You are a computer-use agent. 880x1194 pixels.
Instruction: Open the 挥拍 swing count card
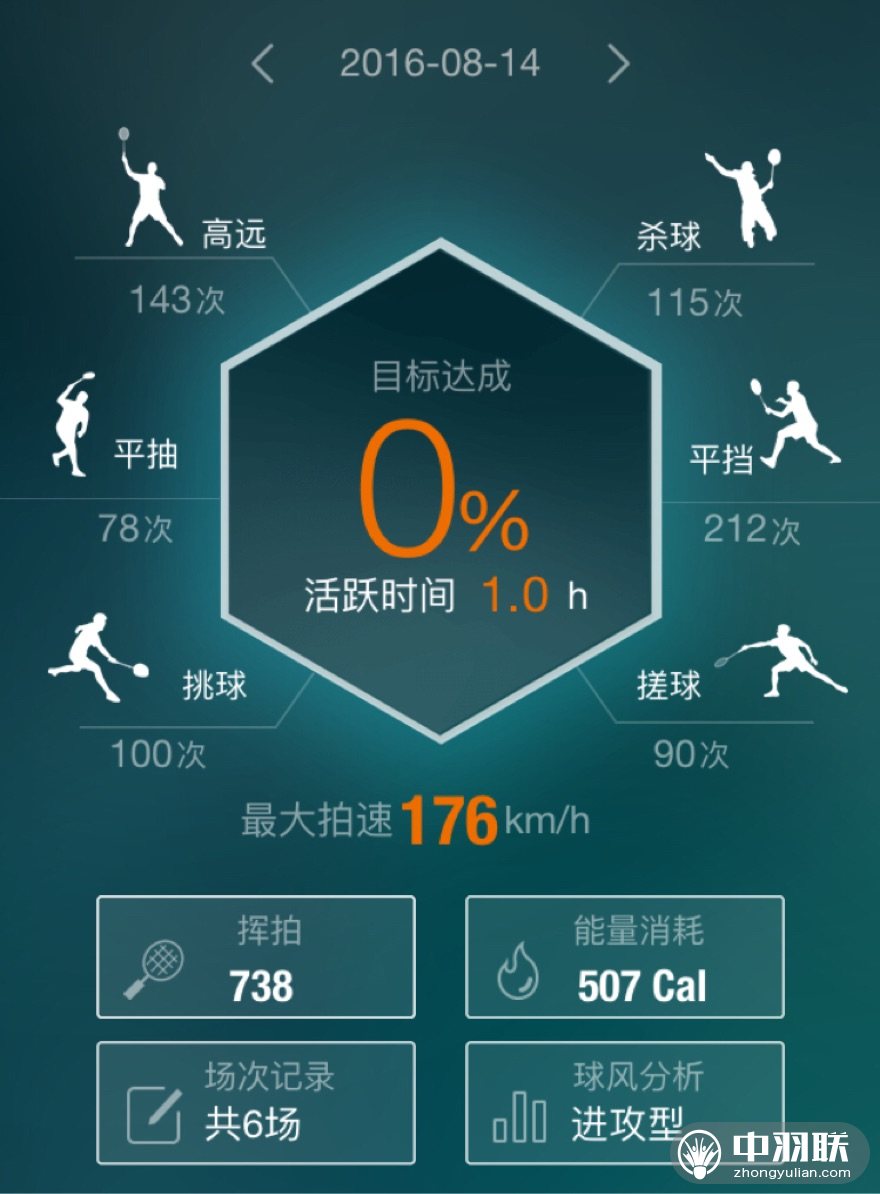pyautogui.click(x=256, y=957)
